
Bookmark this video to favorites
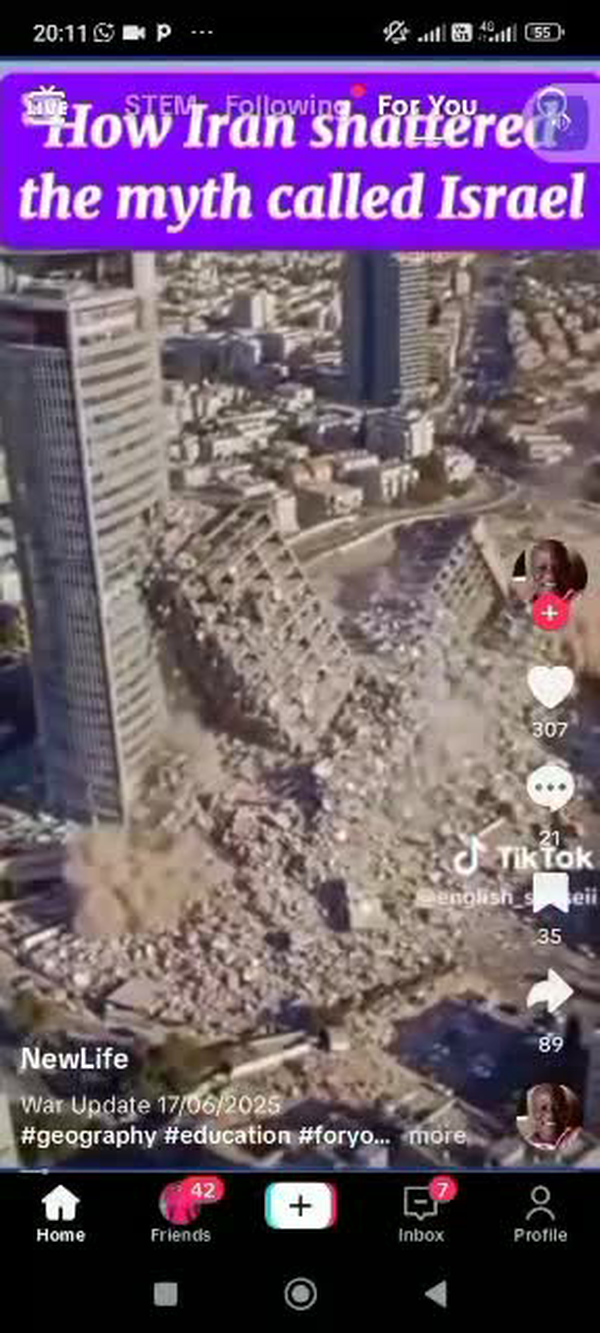[550, 893]
